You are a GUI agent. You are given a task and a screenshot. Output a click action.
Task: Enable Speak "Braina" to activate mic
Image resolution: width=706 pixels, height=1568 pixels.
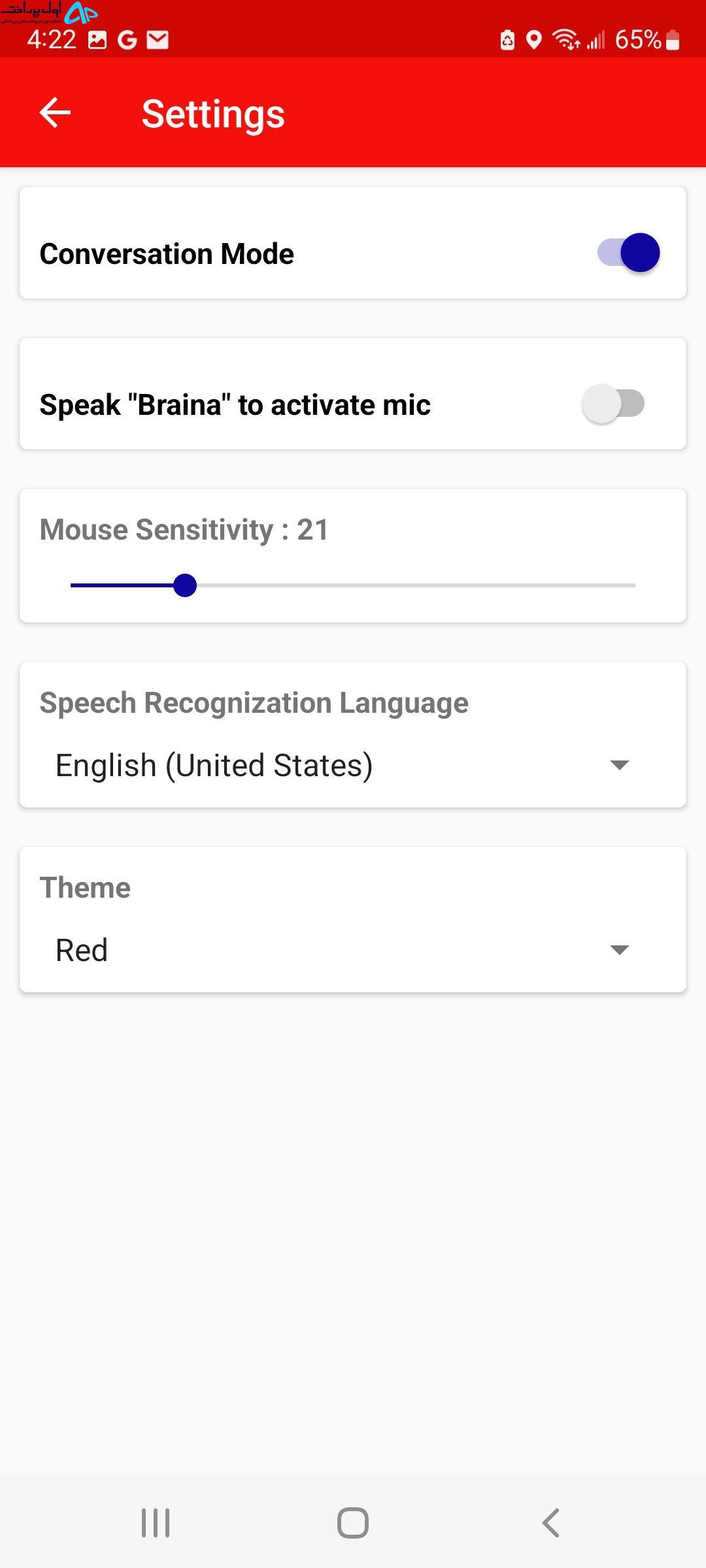[613, 404]
